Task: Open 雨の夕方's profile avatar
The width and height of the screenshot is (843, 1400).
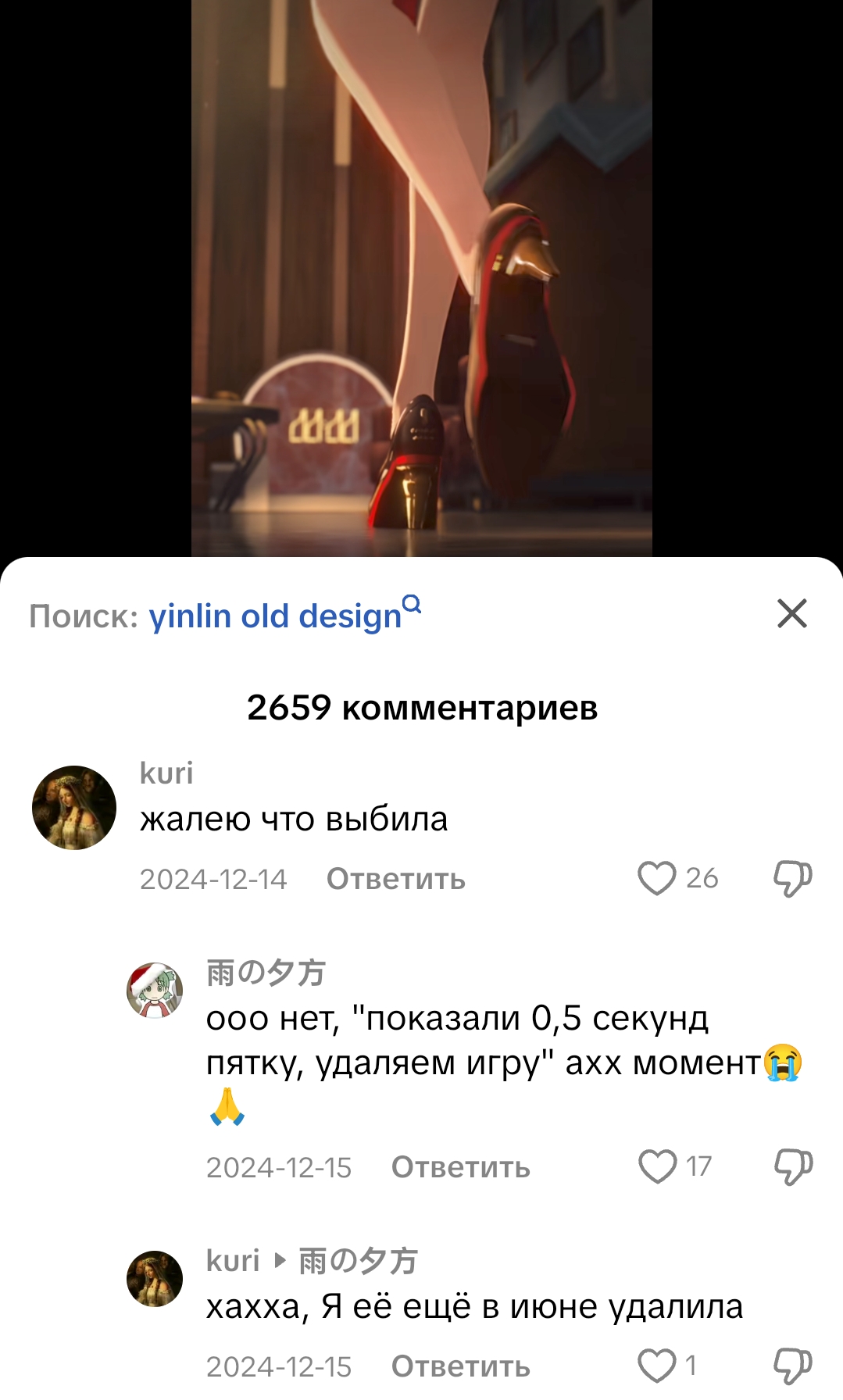Action: coord(155,991)
